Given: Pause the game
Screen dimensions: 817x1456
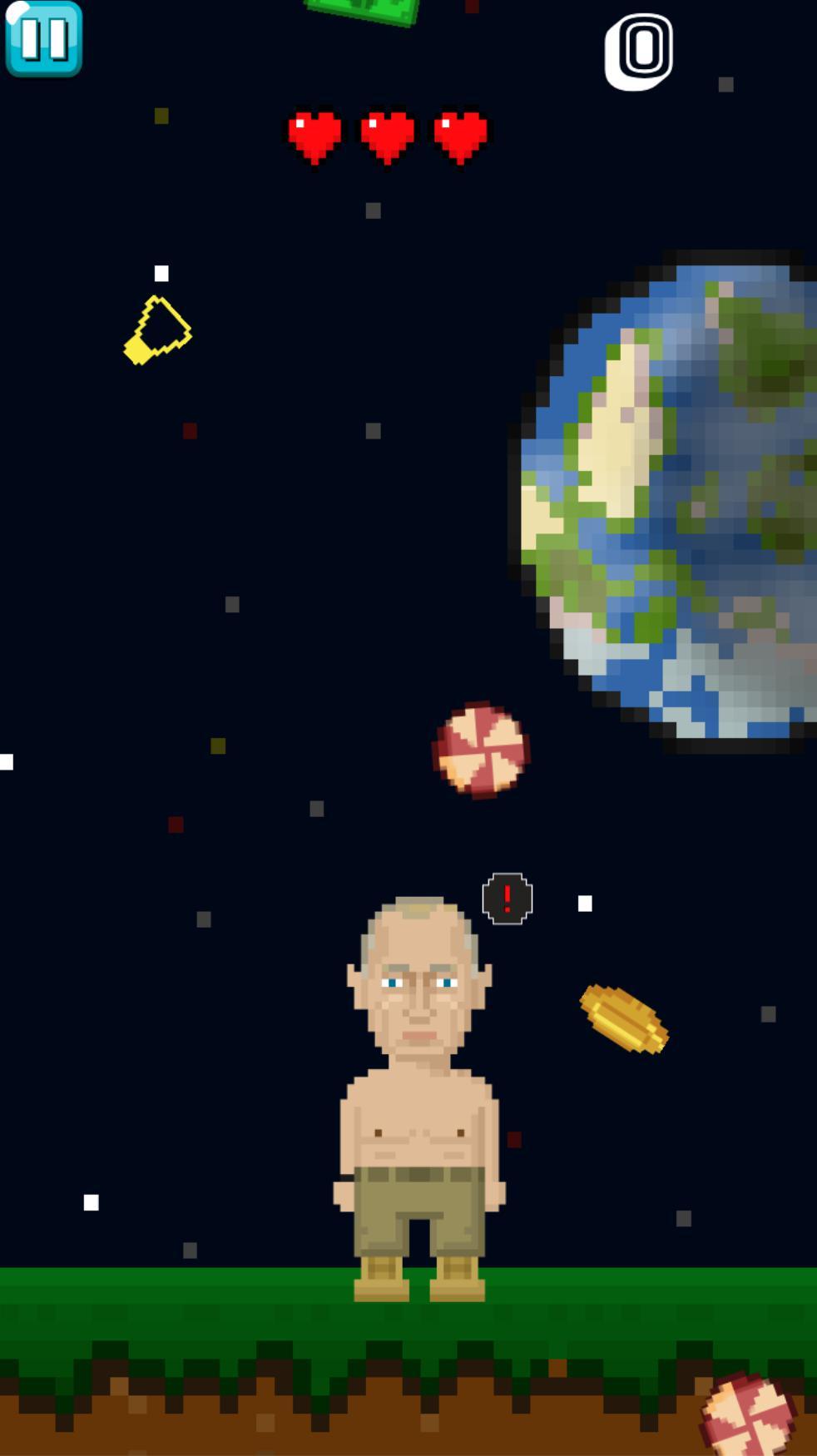Looking at the screenshot, I should [43, 38].
